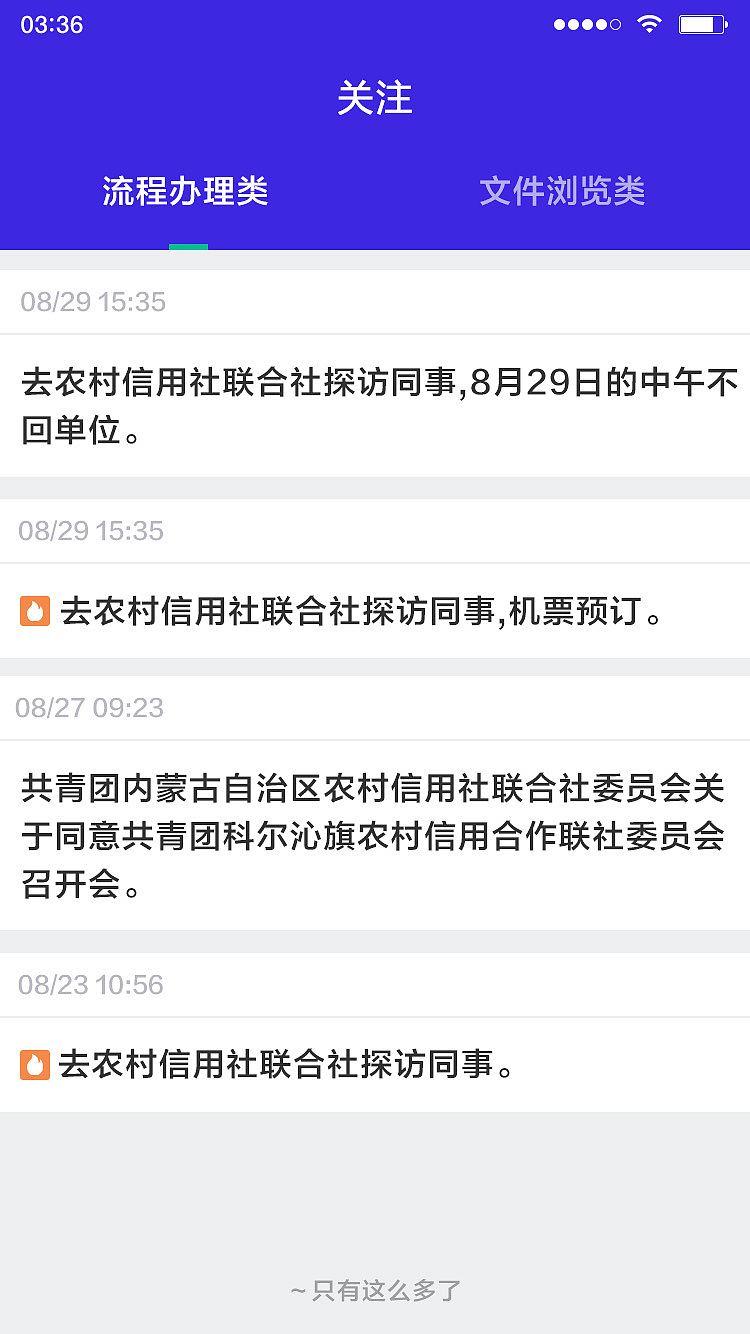Tap the timestamp 08/29 15:35 header
This screenshot has width=750, height=1334.
(x=93, y=302)
